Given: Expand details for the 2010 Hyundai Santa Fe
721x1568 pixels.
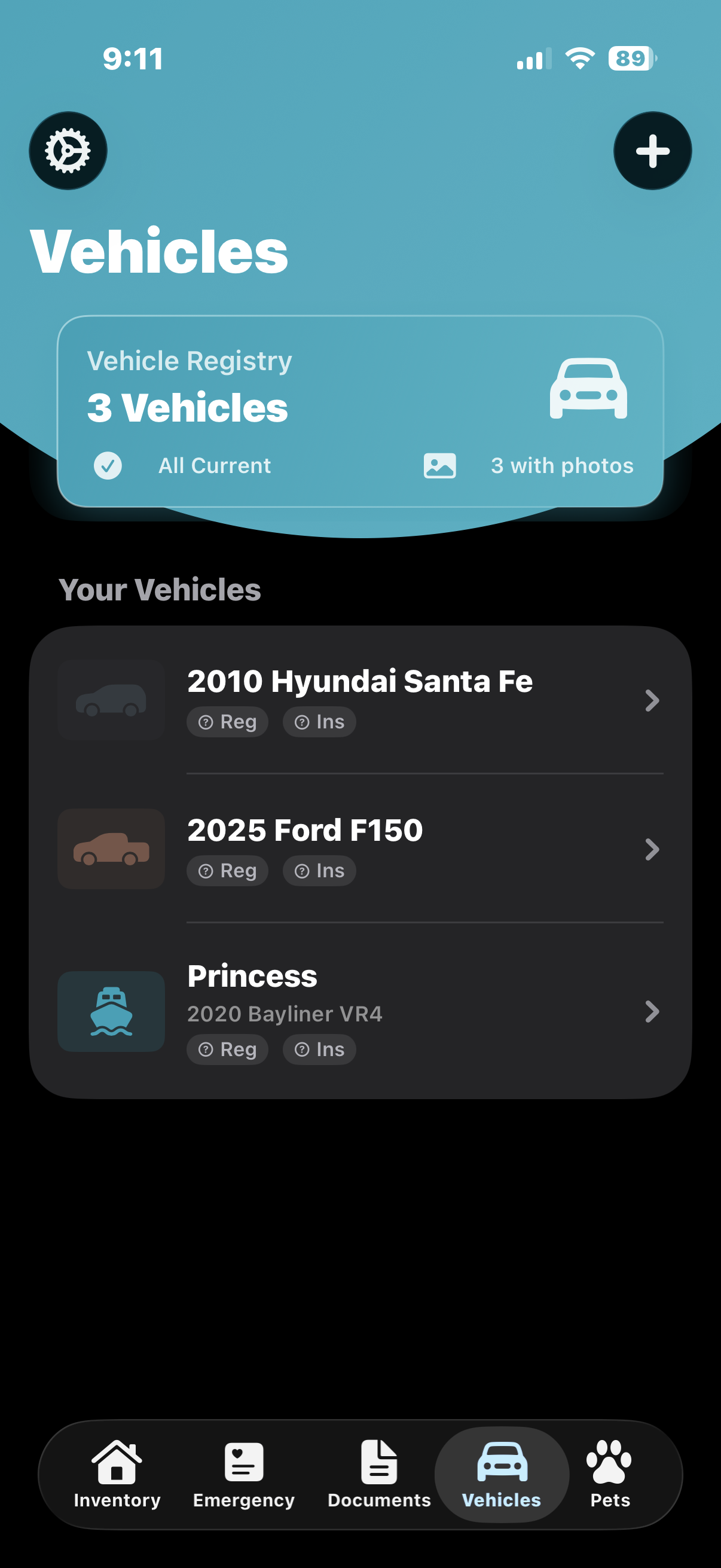Looking at the screenshot, I should coord(652,701).
